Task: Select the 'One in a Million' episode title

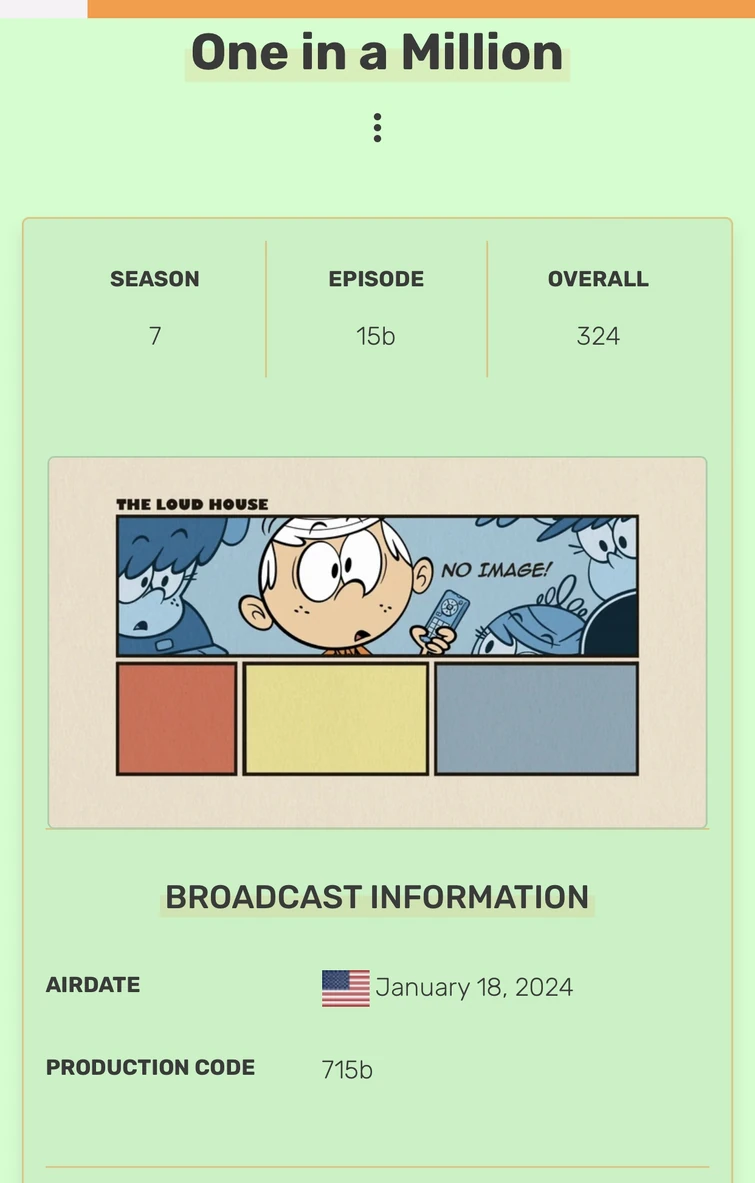Action: (x=377, y=53)
